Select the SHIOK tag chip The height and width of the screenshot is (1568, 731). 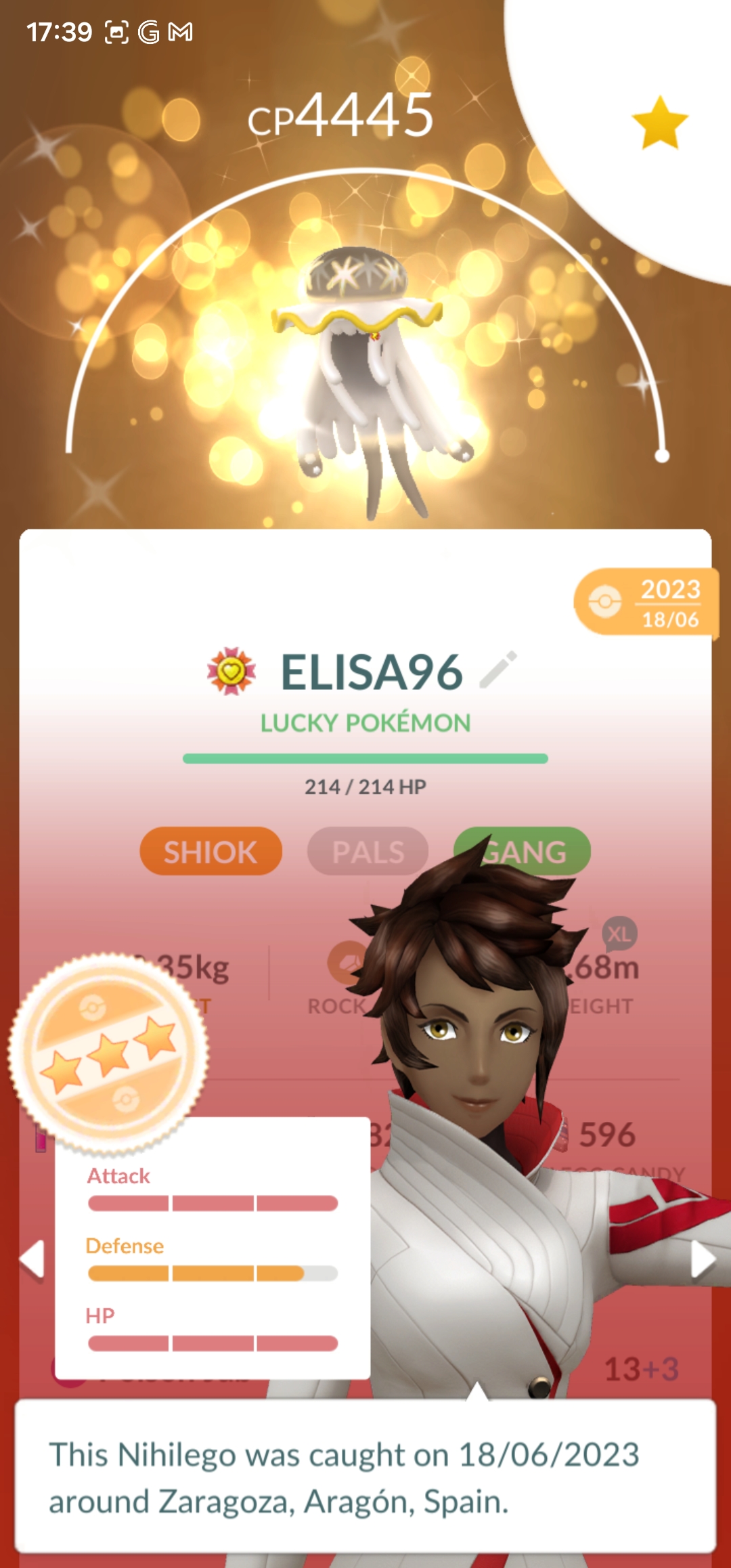(x=211, y=852)
